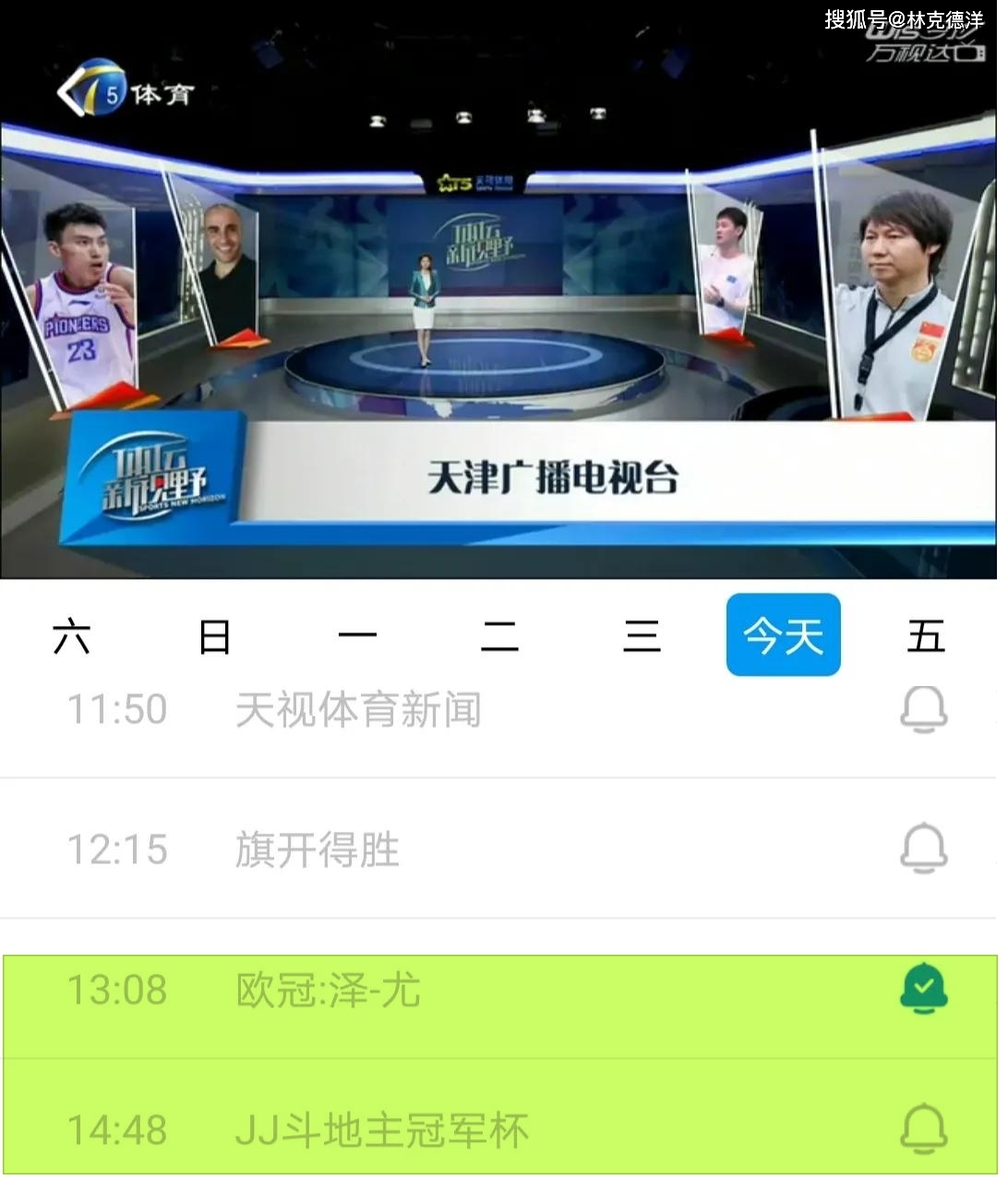Switch to the 日 day tab
Viewport: 1008px width, 1192px height.
coord(214,636)
